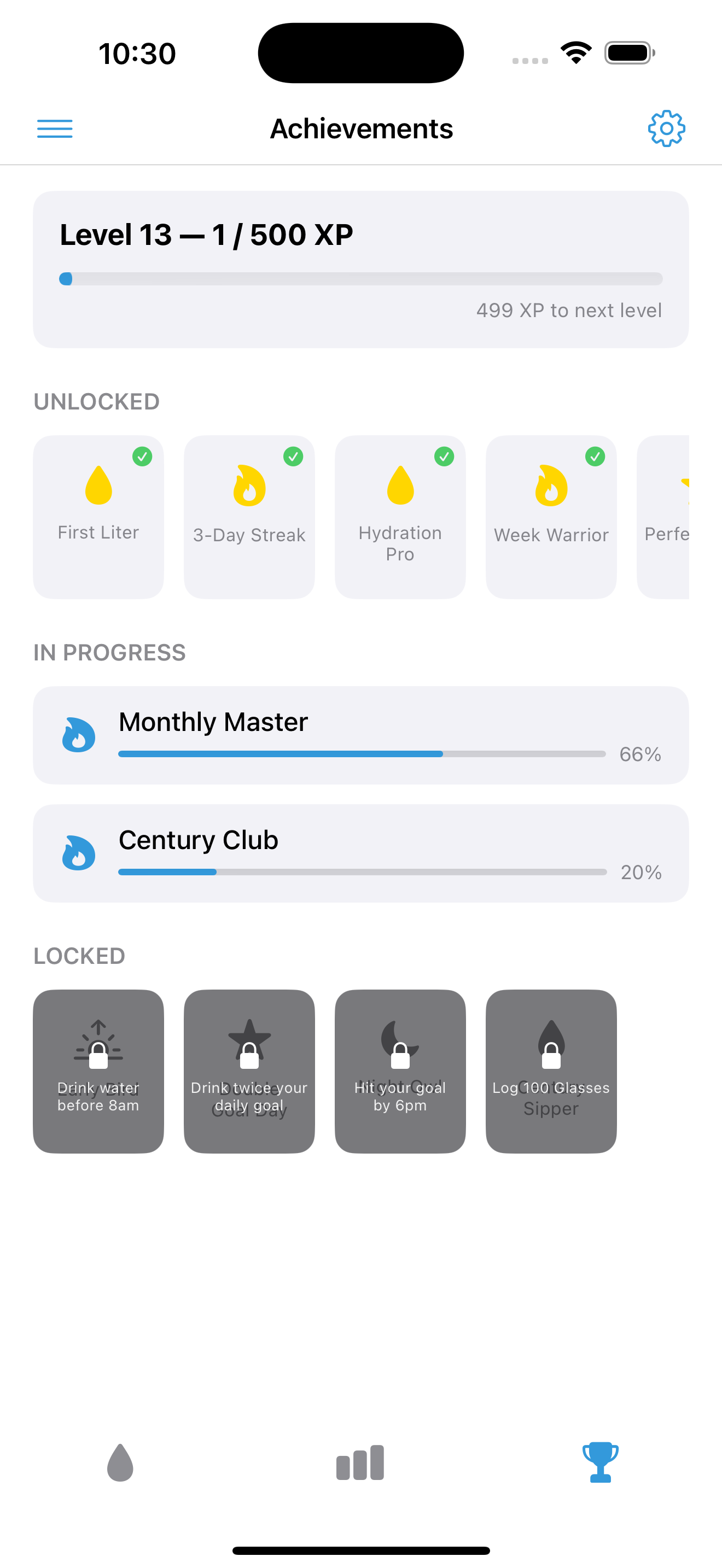
Task: Select the trophy achievements tab
Action: pos(600,1462)
